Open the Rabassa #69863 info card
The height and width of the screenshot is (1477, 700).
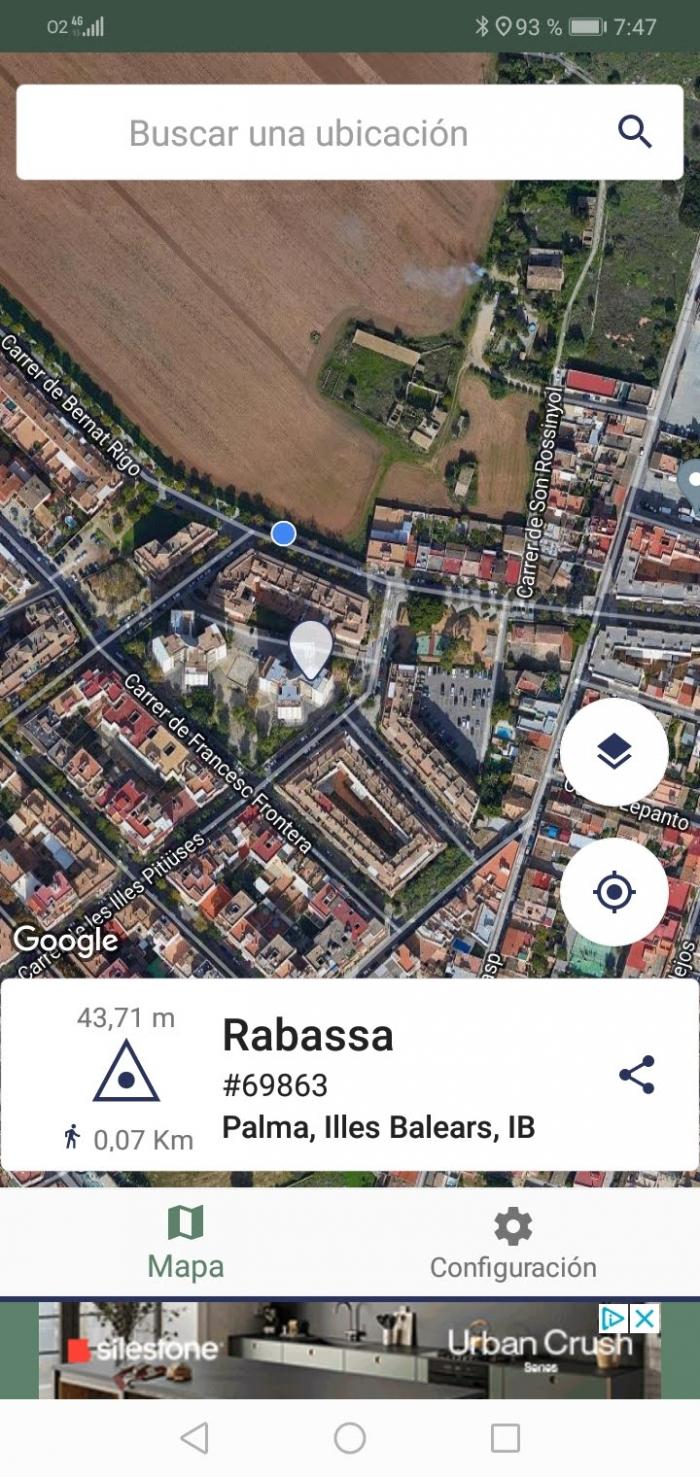coord(349,1075)
